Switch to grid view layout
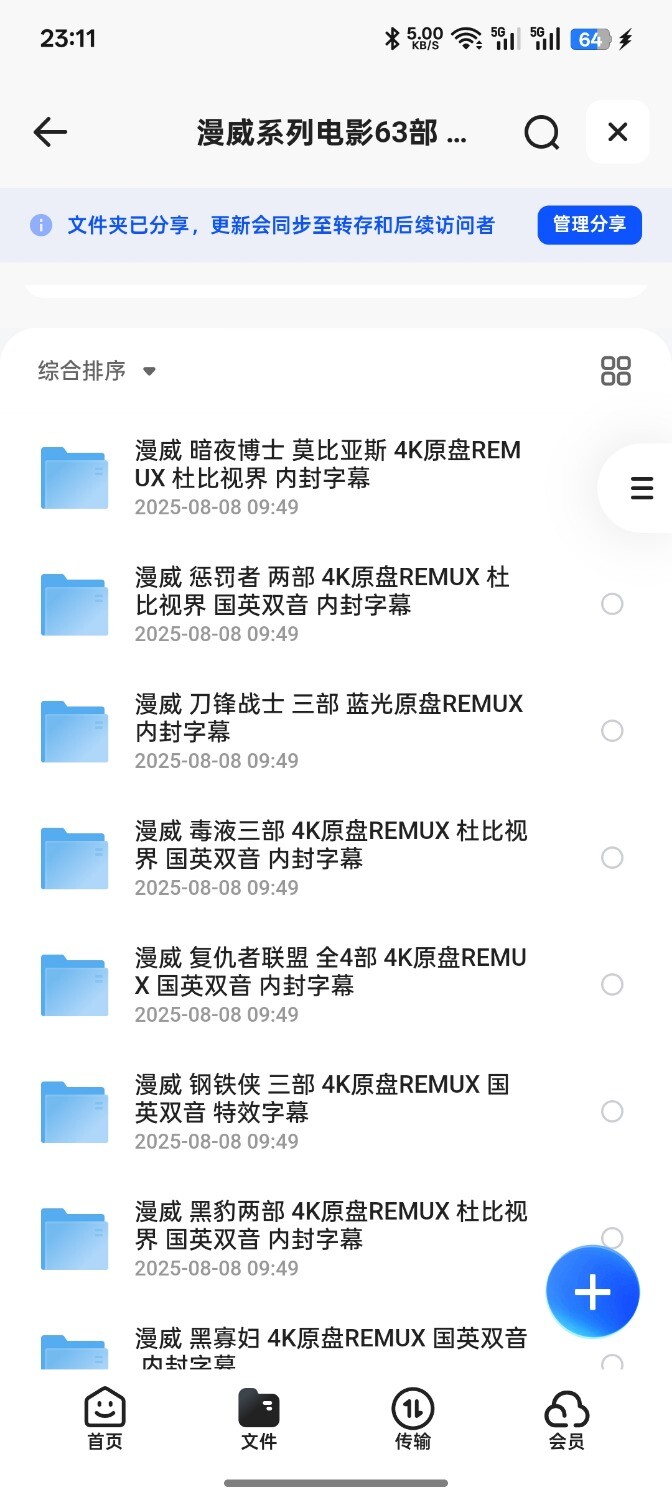The image size is (672, 1500). pyautogui.click(x=616, y=371)
